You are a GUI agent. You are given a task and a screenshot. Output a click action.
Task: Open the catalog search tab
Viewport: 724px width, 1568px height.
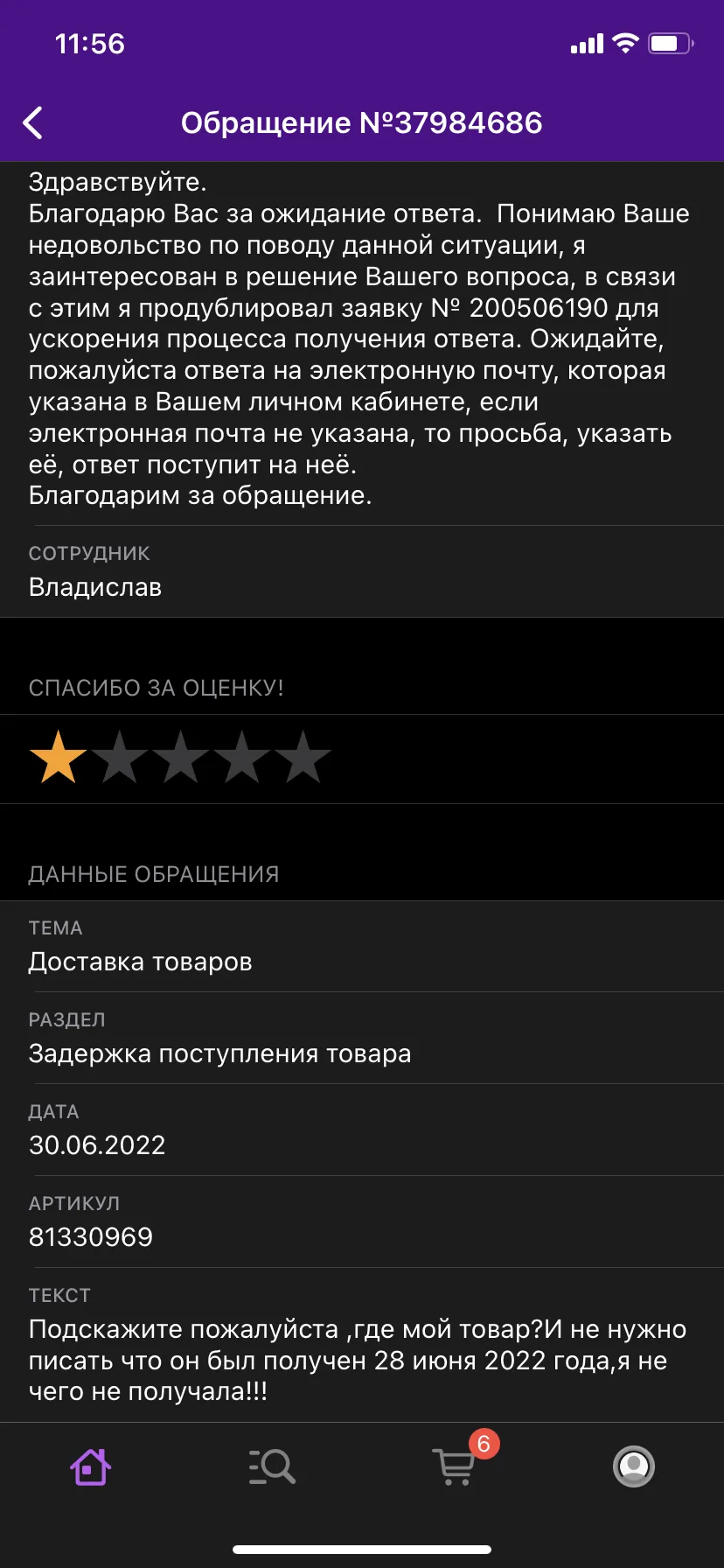point(272,1466)
